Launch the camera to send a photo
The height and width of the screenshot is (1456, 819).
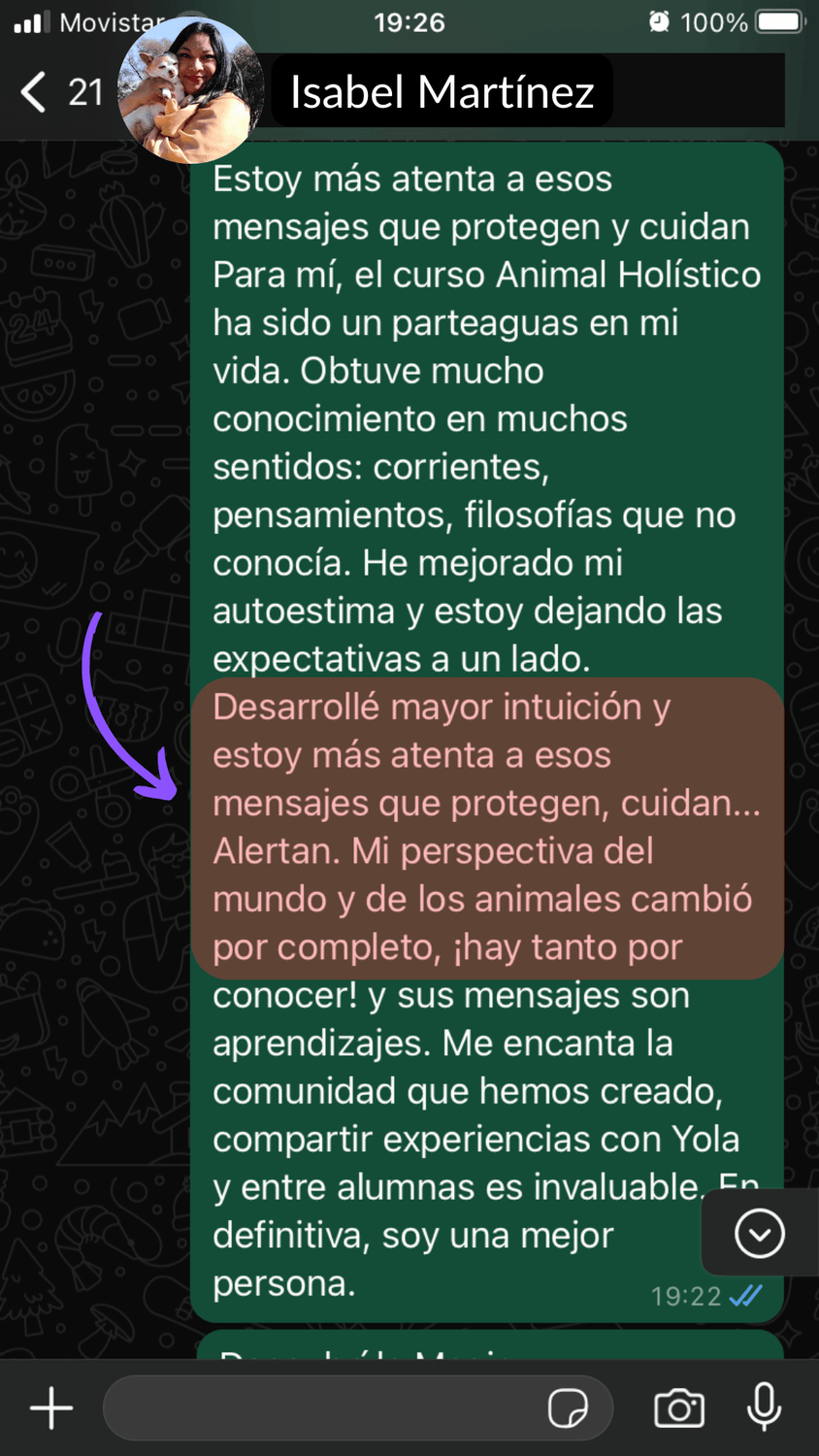678,1407
